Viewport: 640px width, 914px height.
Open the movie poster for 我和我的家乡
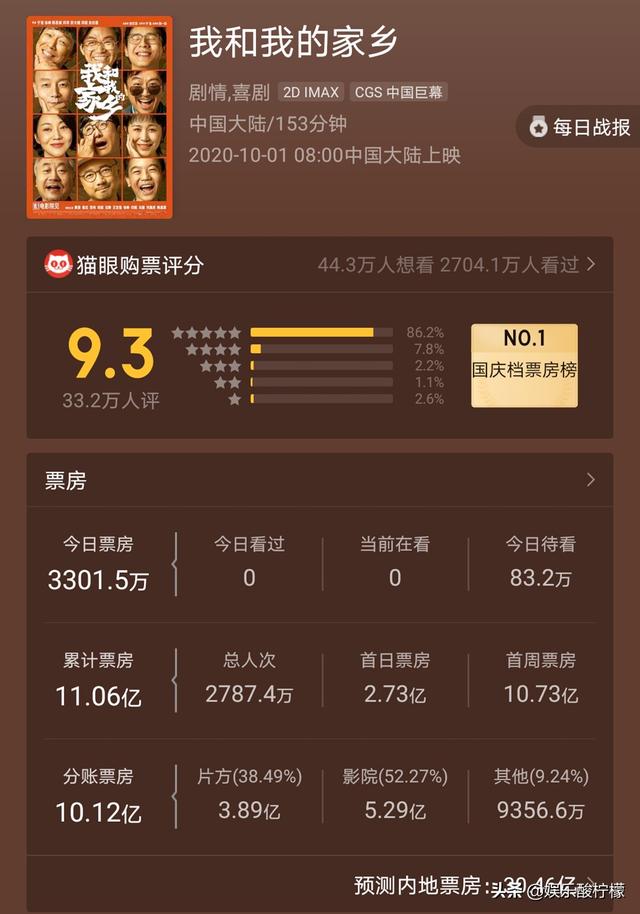pyautogui.click(x=99, y=118)
